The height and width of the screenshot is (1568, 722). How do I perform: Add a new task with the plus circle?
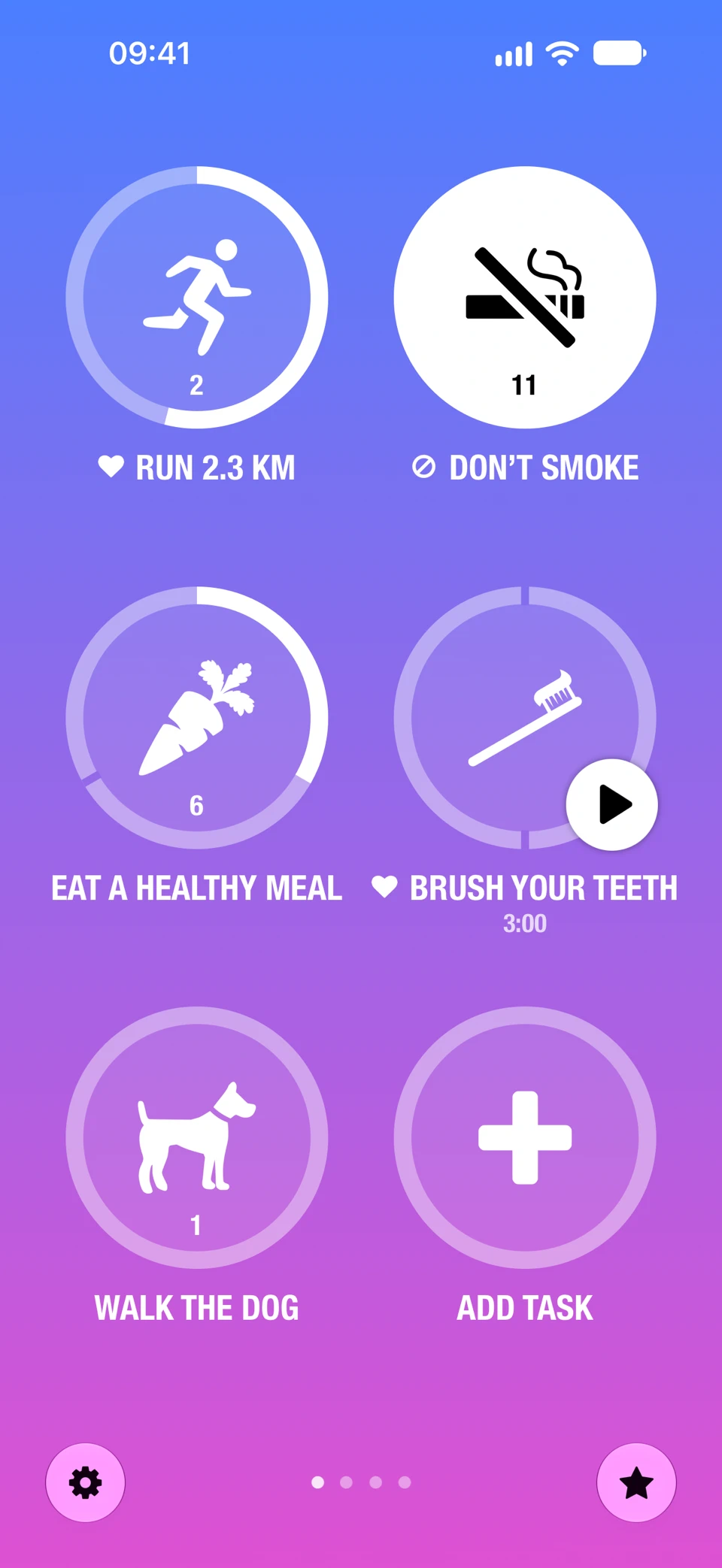click(x=525, y=1137)
